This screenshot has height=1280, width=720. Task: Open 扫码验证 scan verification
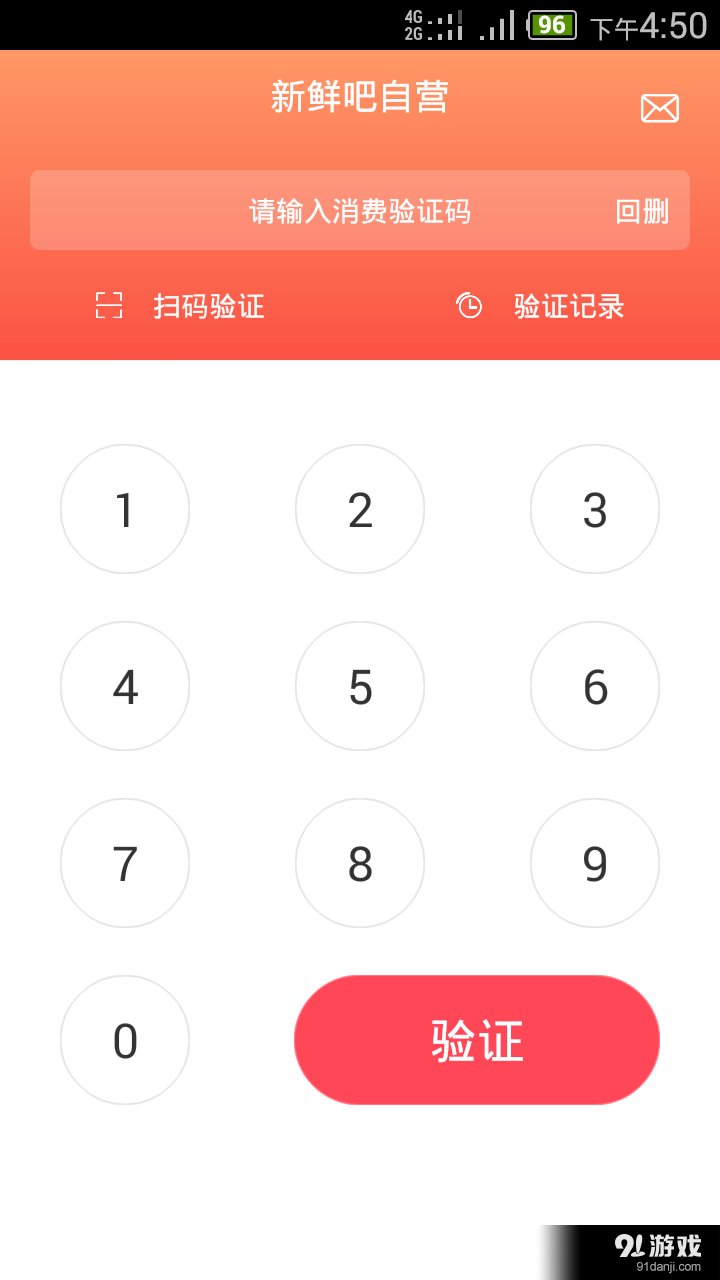(209, 306)
